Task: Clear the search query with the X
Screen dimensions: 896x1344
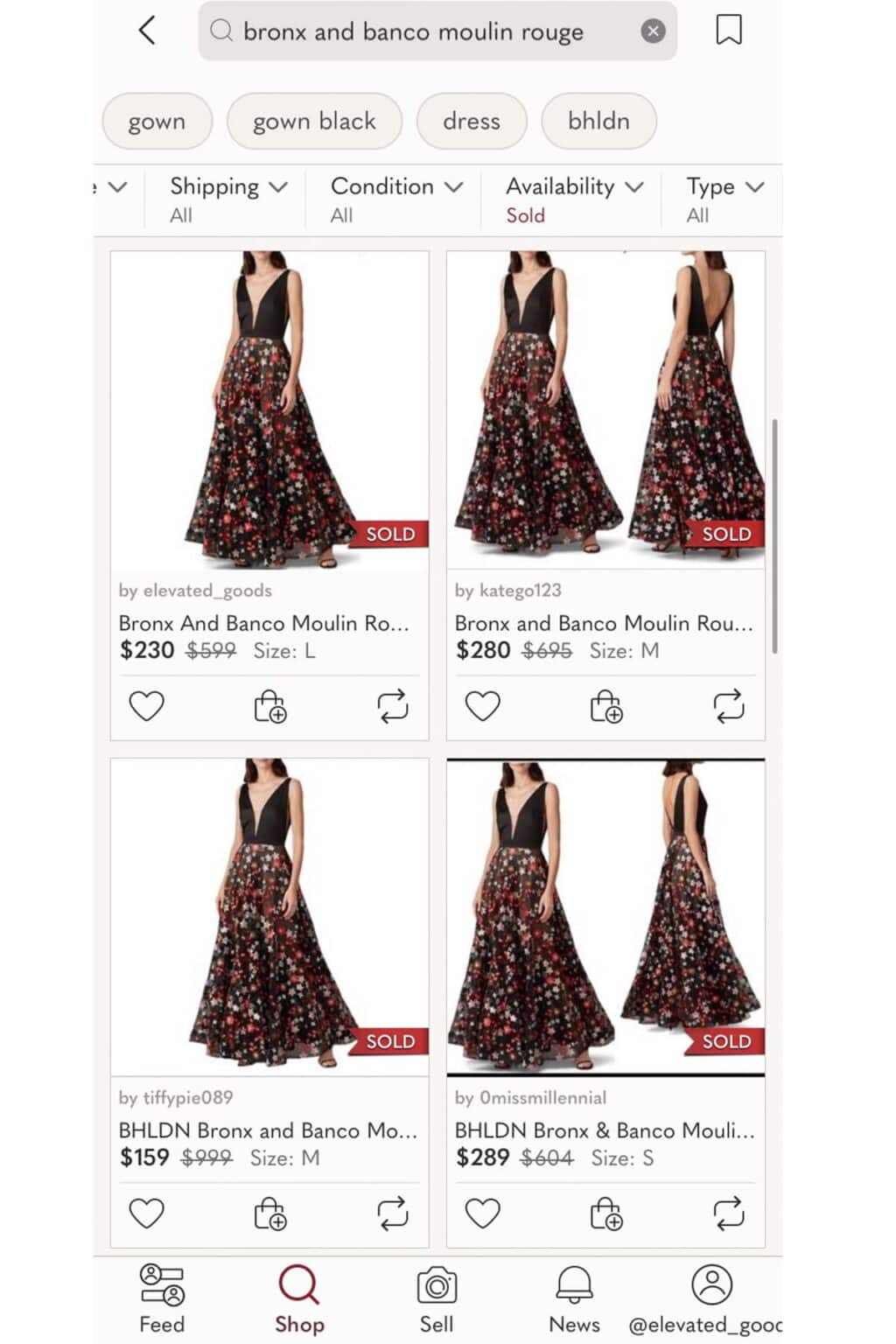Action: 653,31
